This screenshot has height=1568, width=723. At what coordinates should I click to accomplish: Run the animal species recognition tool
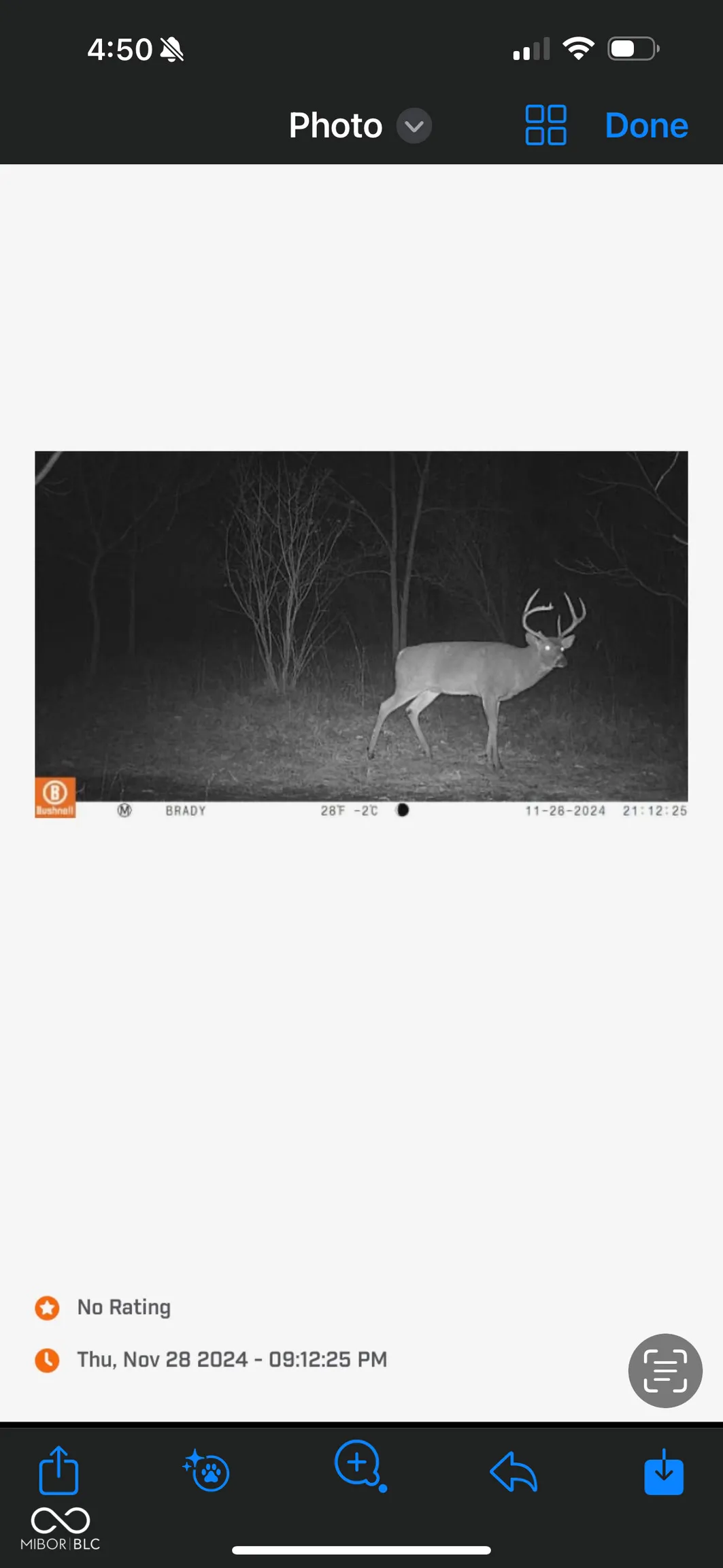207,1472
